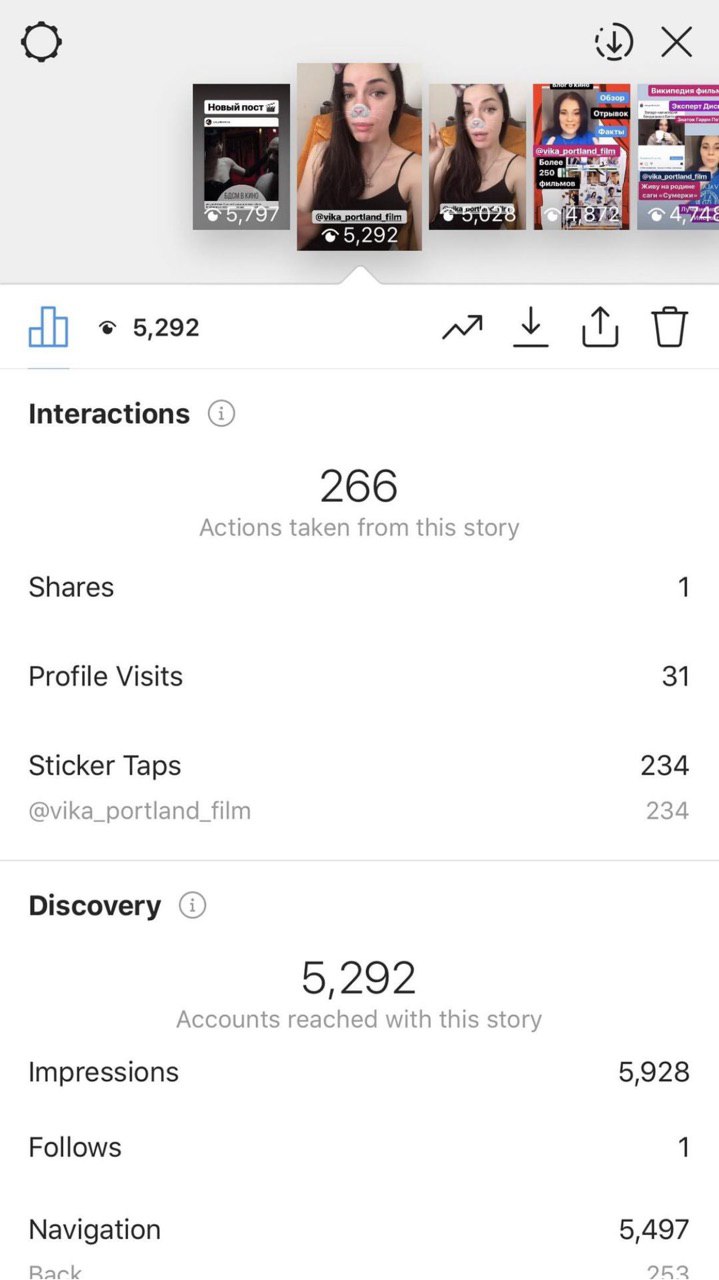
Task: Delete this story with the trash icon
Action: point(670,327)
